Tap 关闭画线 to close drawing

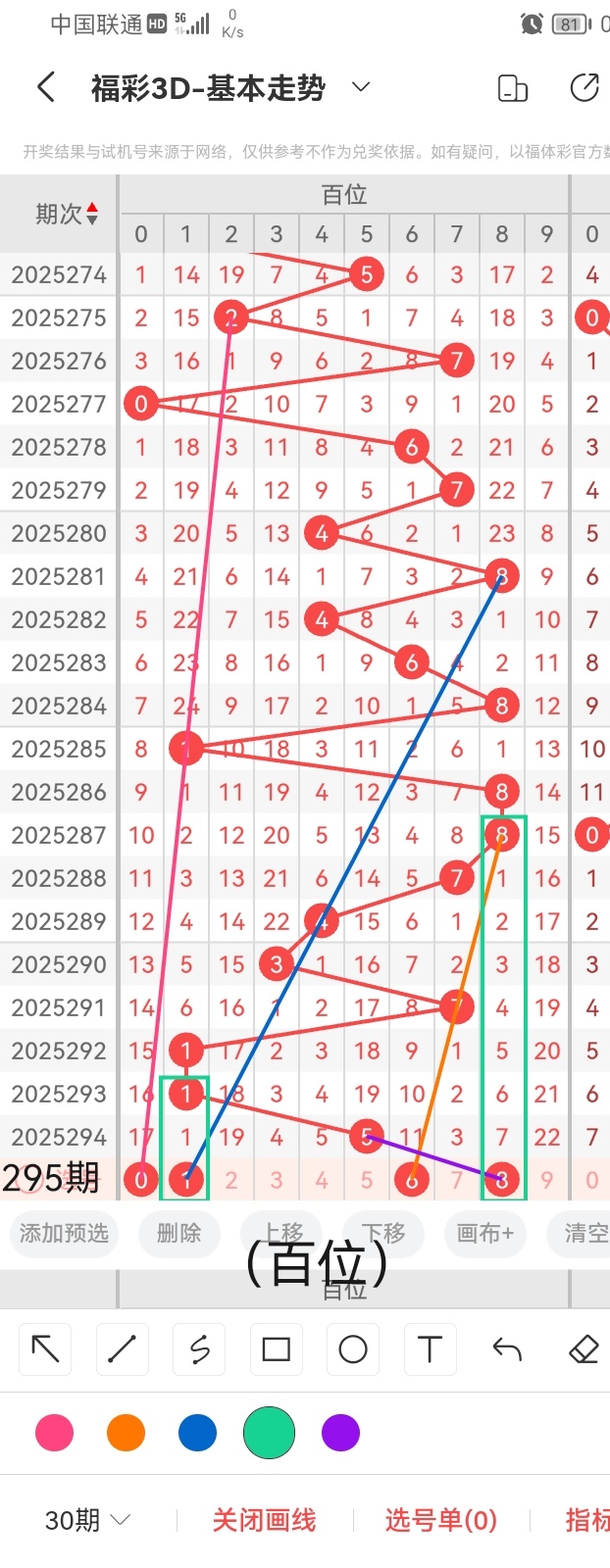click(264, 1520)
